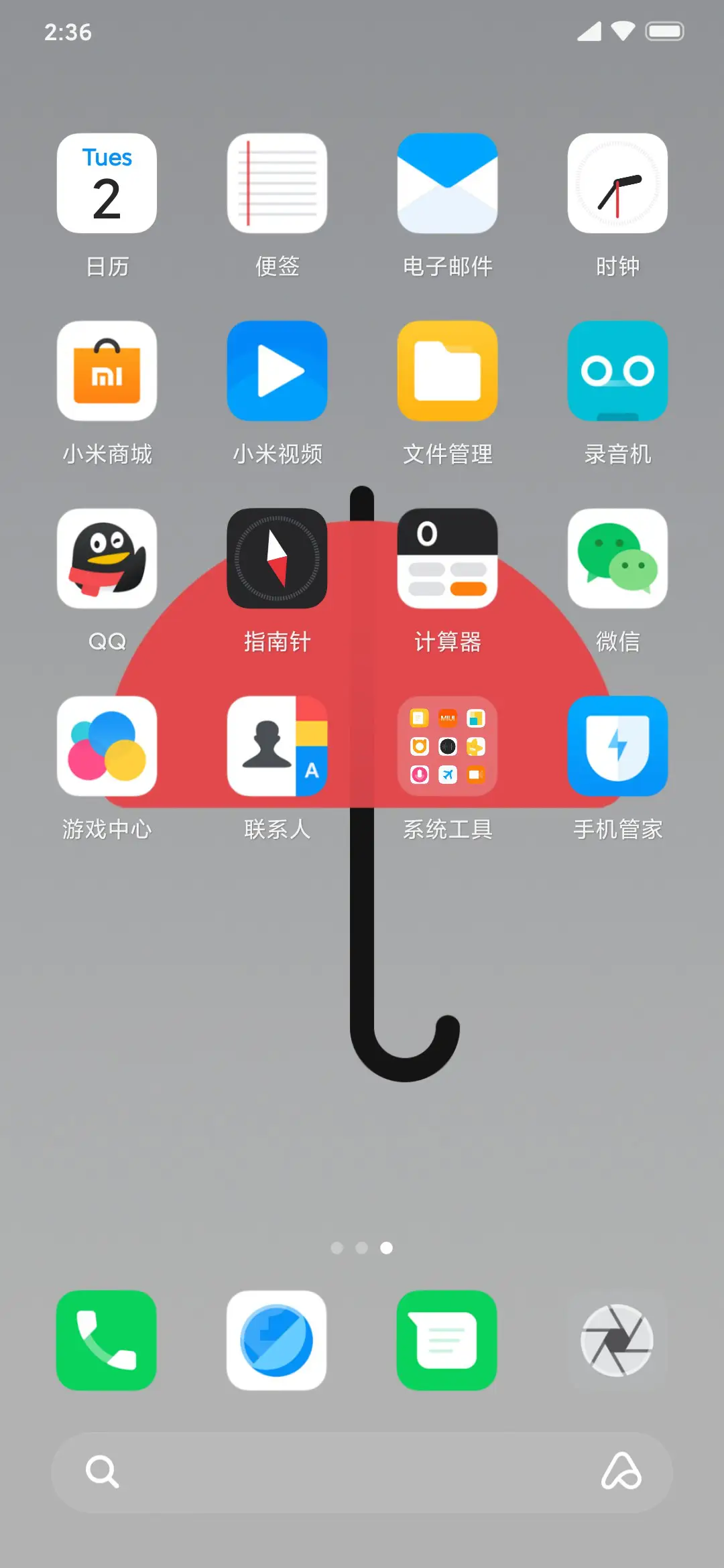Open 小米视频 video app
This screenshot has width=724, height=1568.
(277, 371)
